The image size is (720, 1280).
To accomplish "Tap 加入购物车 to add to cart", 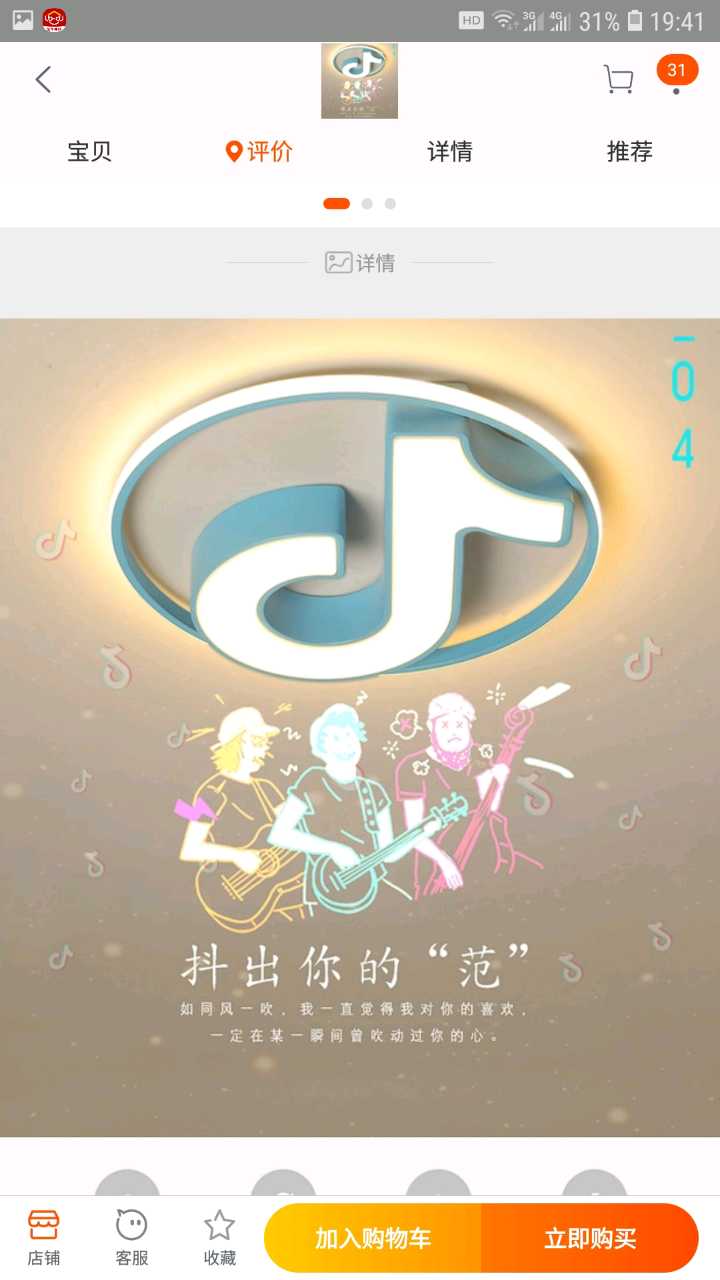I will (x=373, y=1238).
